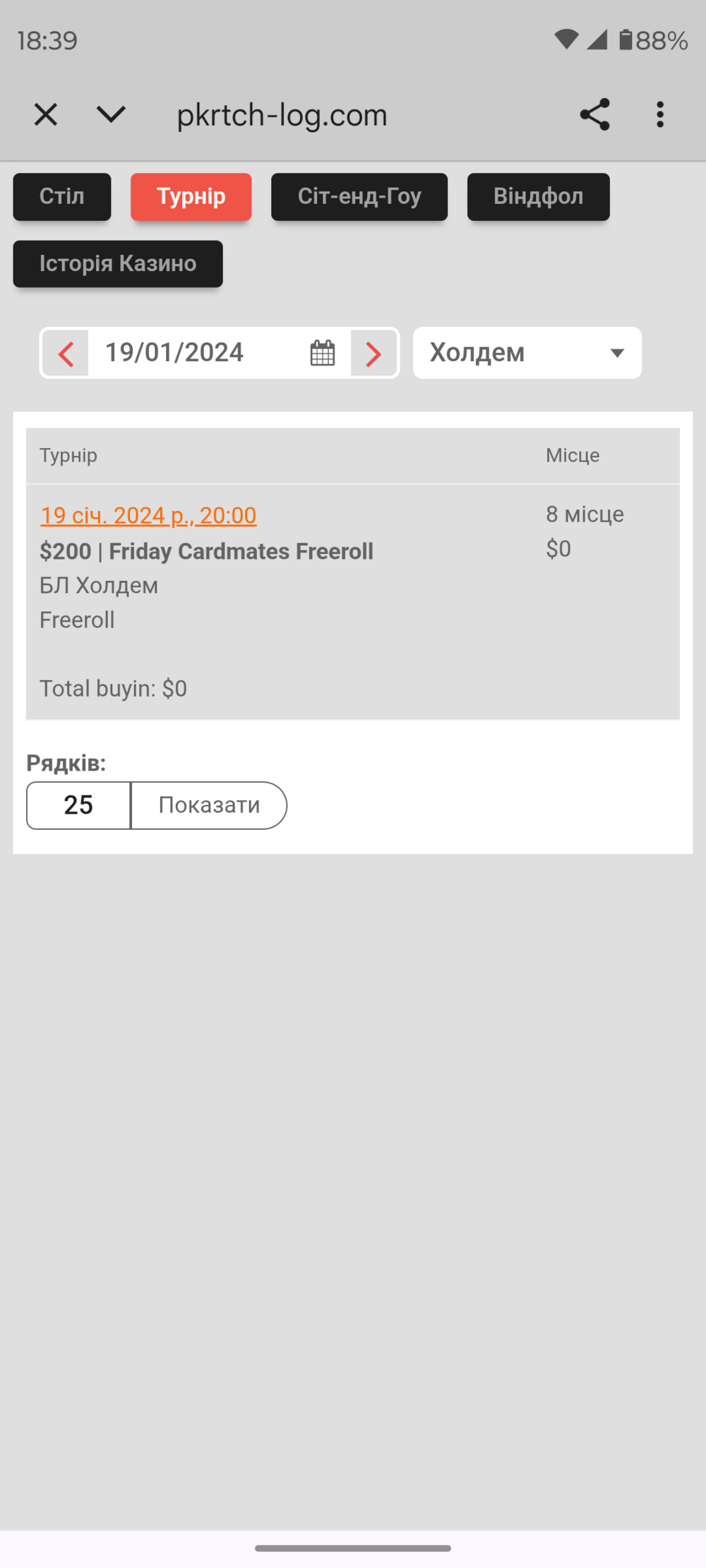Go to the next date

pyautogui.click(x=374, y=354)
